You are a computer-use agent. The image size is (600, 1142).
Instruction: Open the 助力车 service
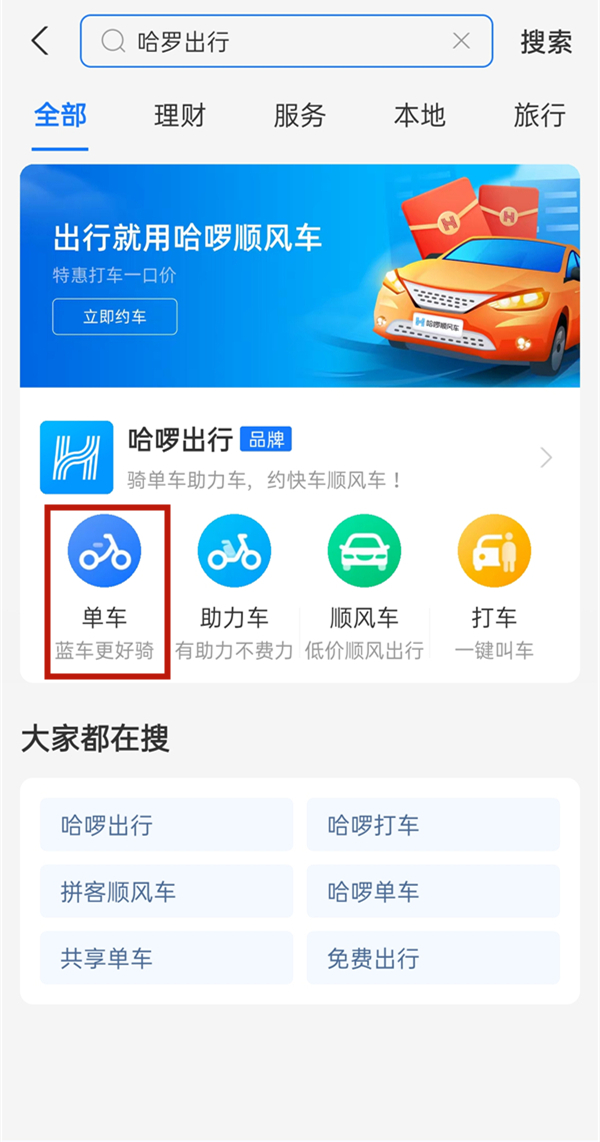click(234, 590)
